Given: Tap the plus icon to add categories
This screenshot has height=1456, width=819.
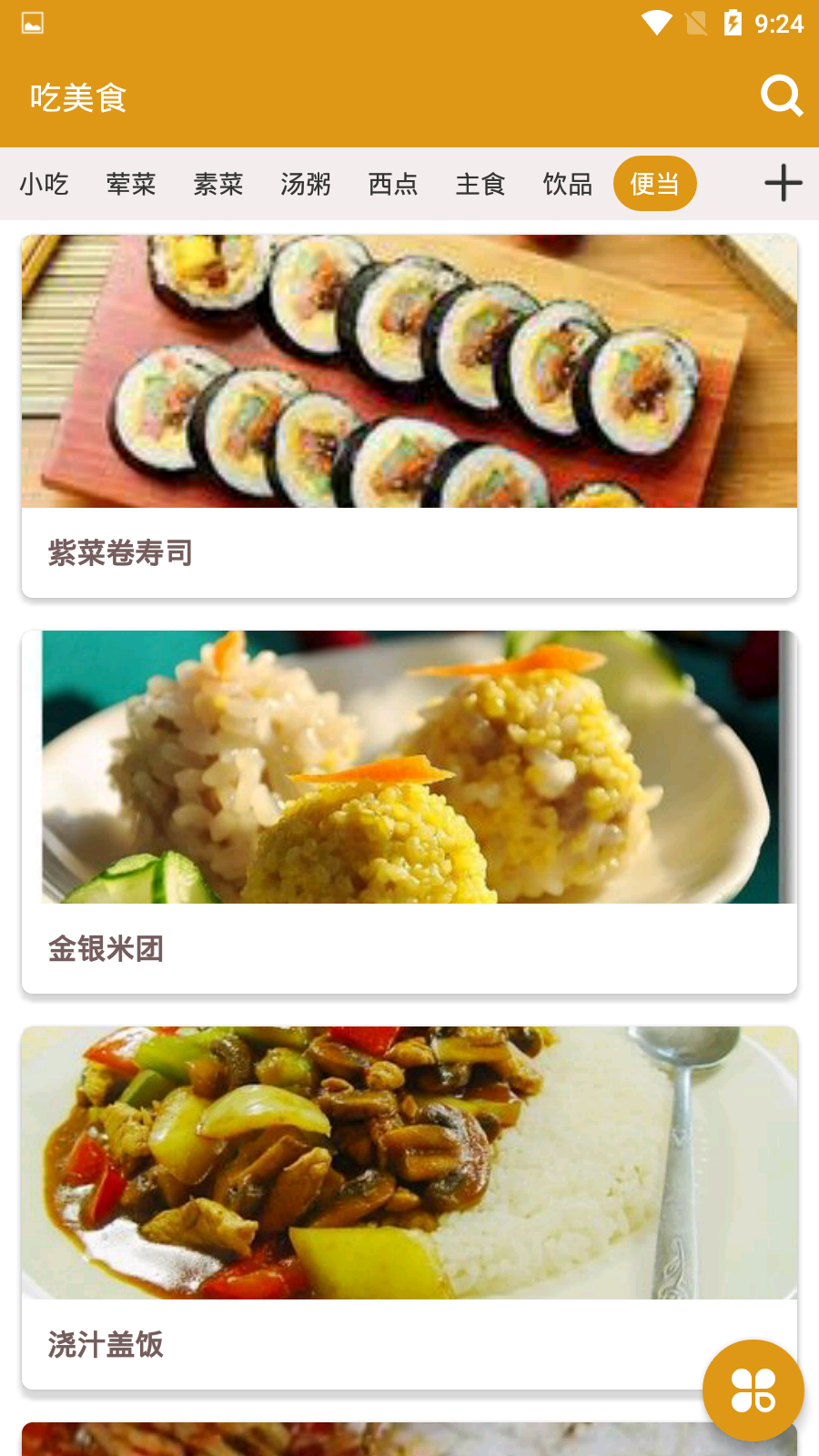Looking at the screenshot, I should 783,183.
